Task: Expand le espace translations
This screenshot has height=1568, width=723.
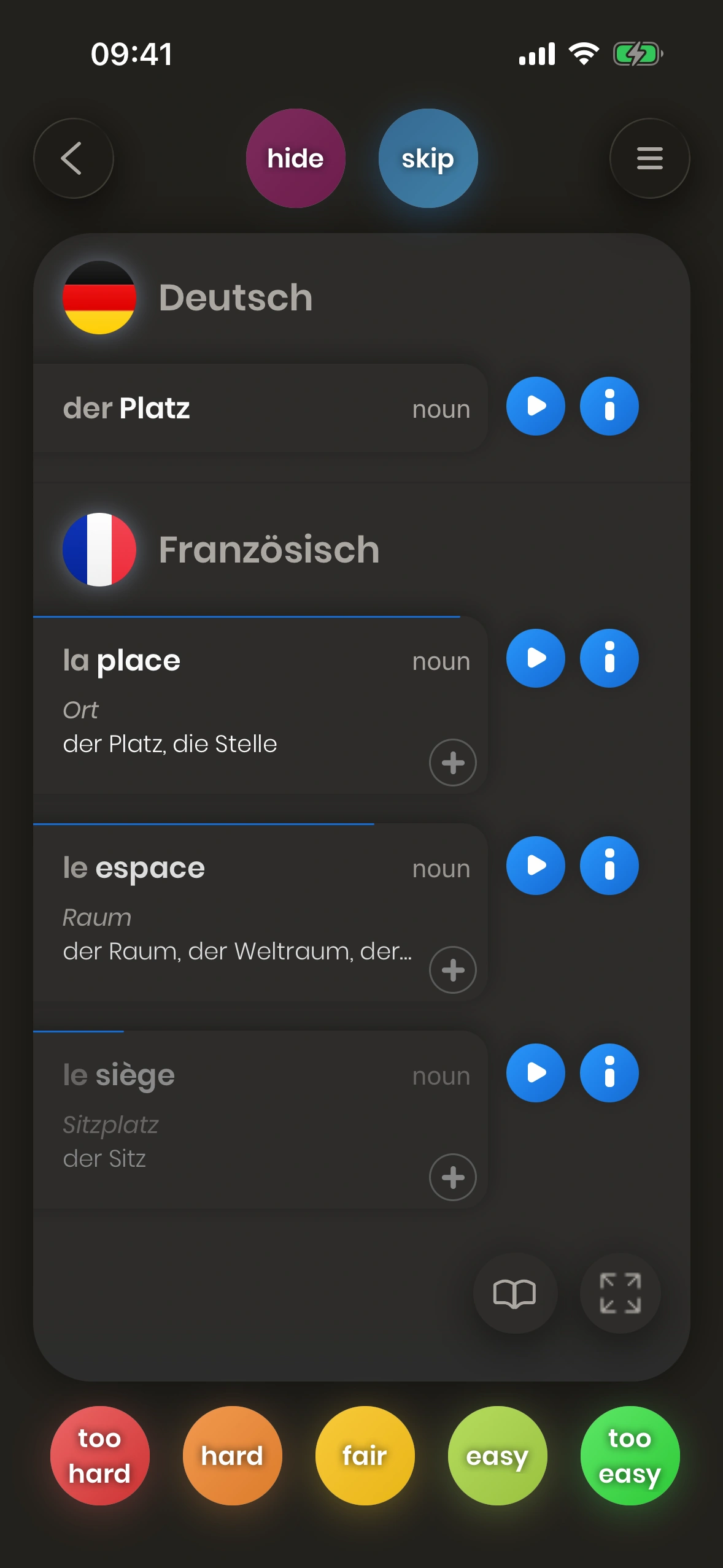Action: (453, 970)
